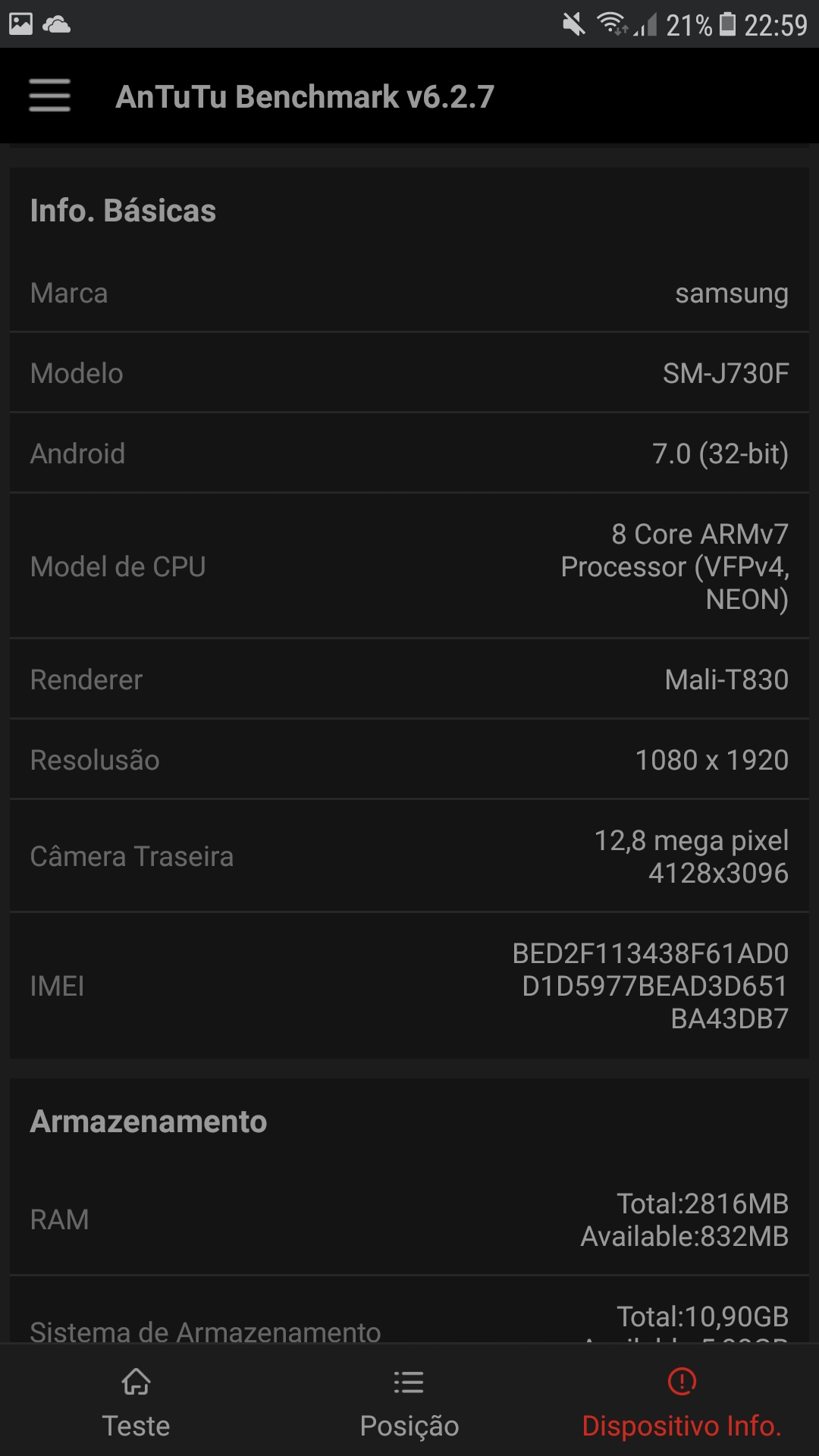This screenshot has height=1456, width=819.
Task: Open the hamburger drawer menu
Action: coord(50,96)
